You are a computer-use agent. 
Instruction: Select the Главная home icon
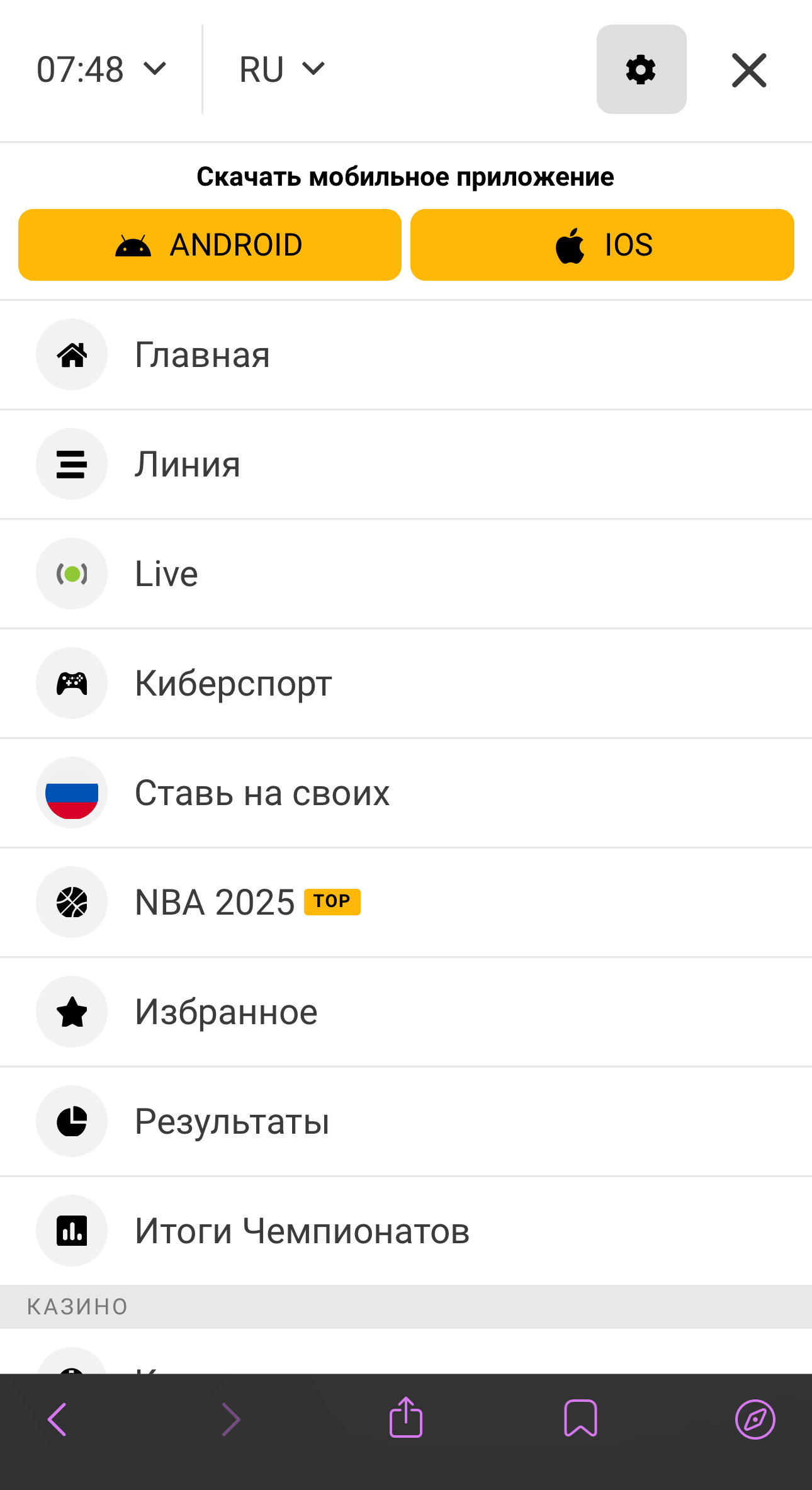click(71, 354)
